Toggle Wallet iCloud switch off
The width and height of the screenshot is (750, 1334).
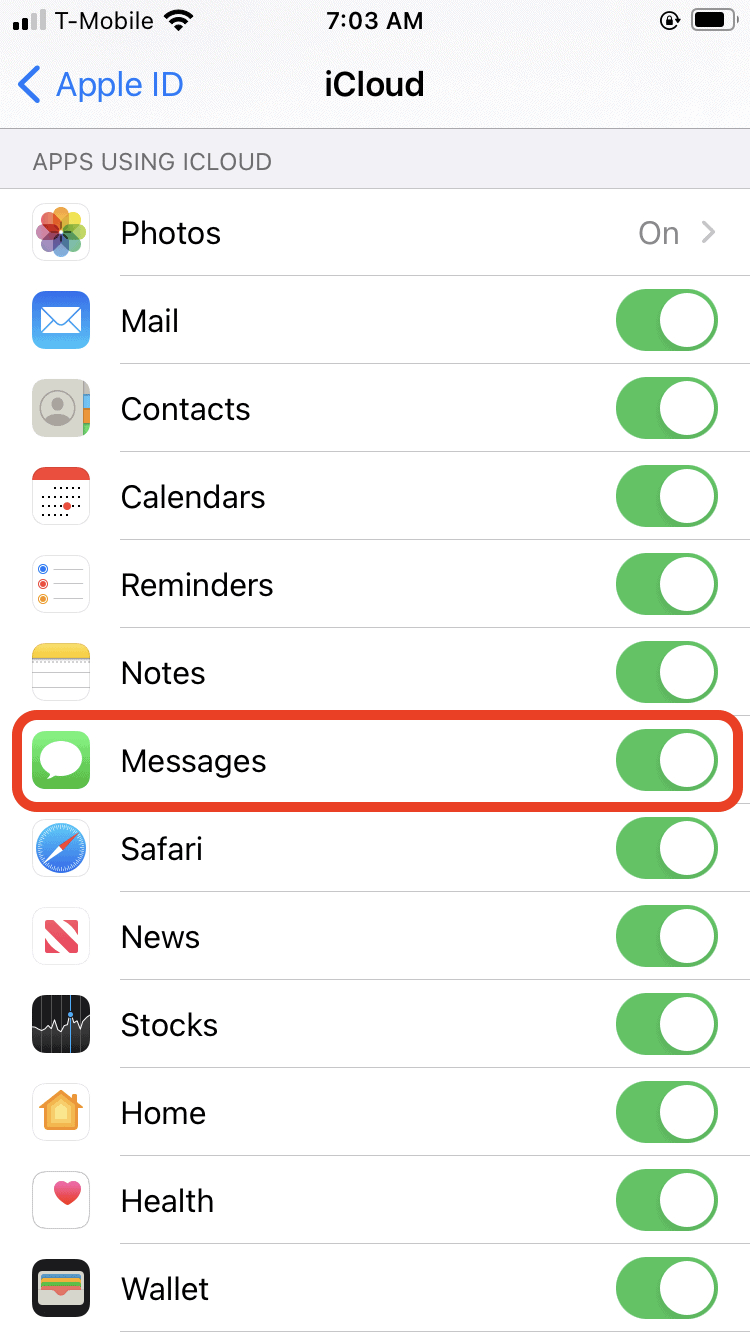[x=666, y=1289]
